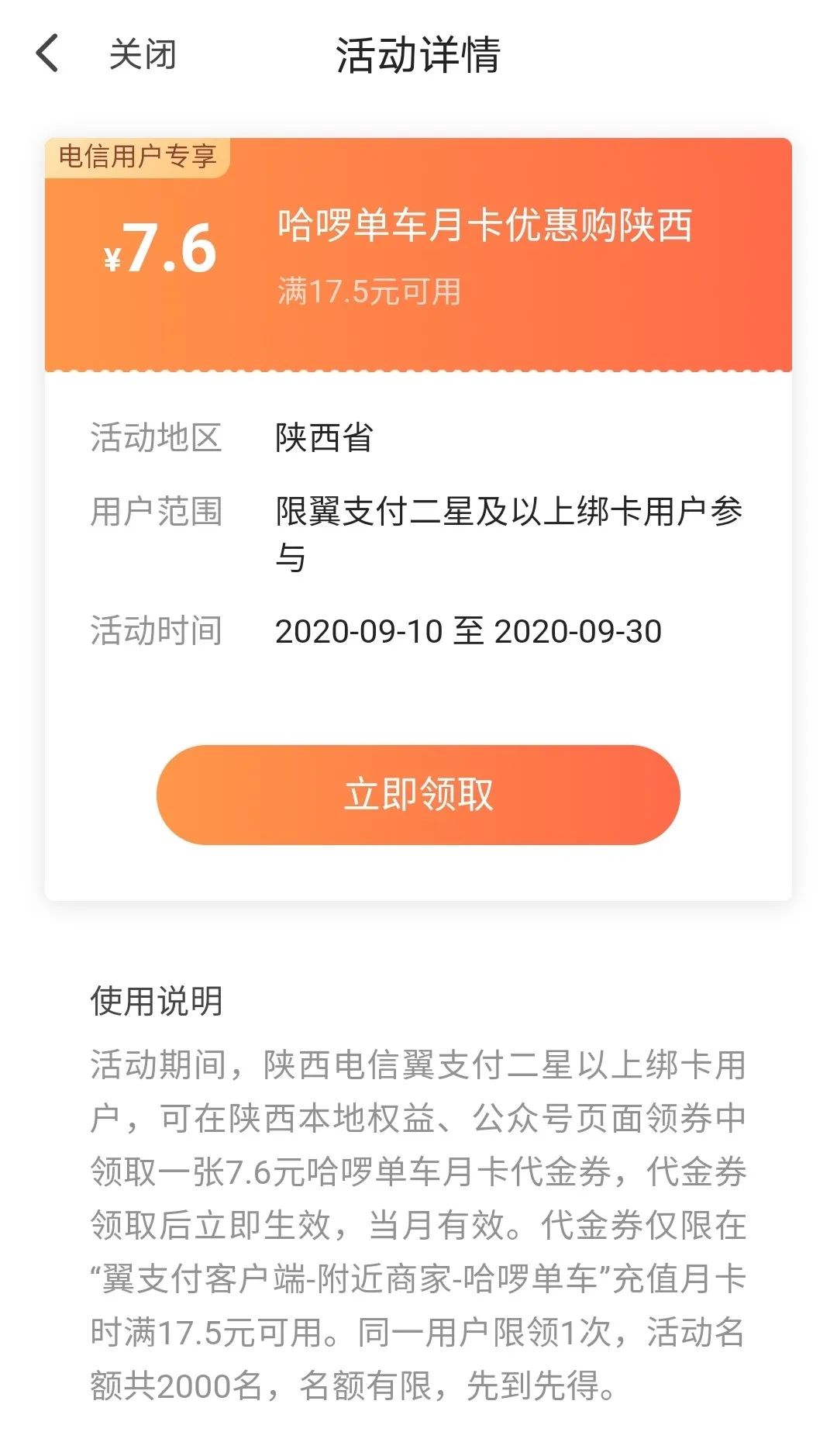The height and width of the screenshot is (1456, 837).
Task: Open the 活动详情 page title
Action: [418, 54]
